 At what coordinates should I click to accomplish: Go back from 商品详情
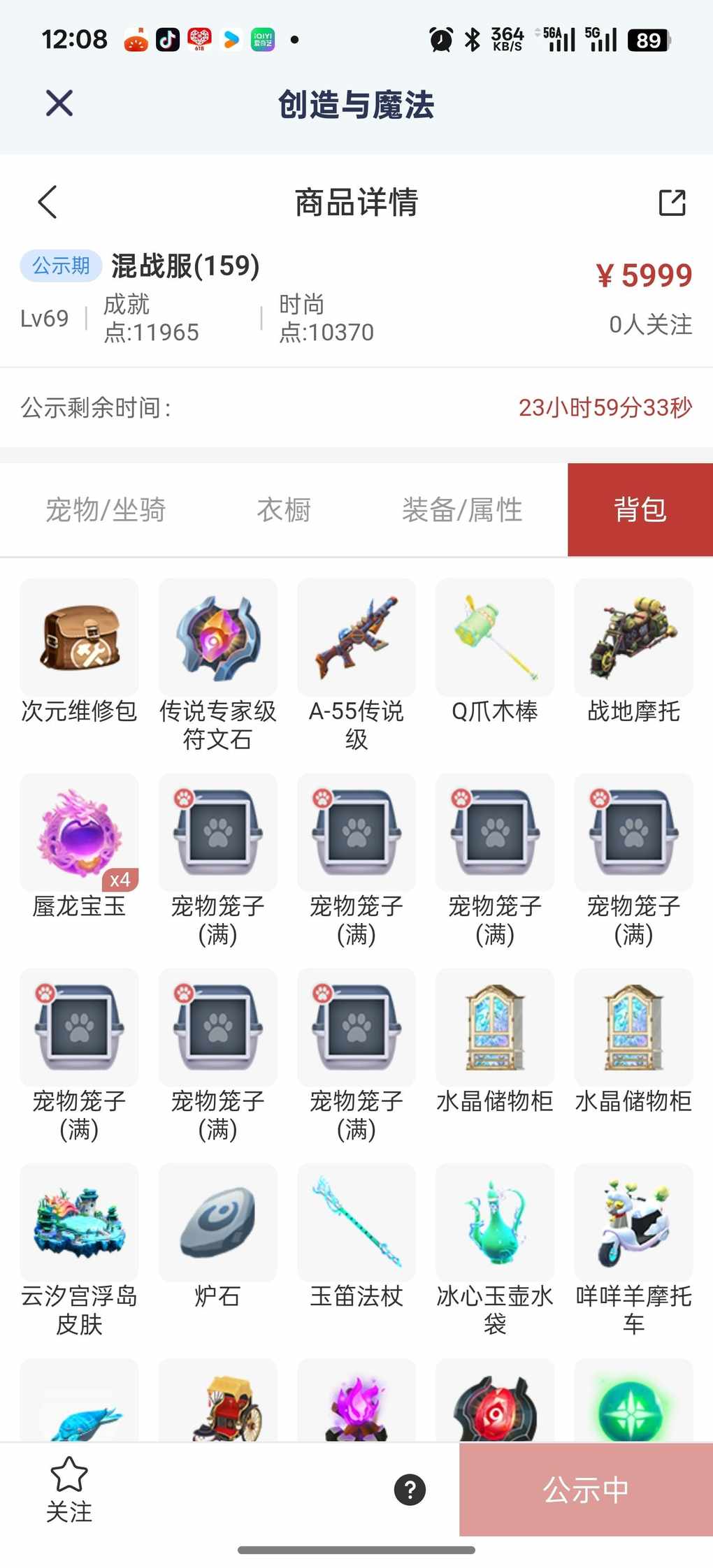pyautogui.click(x=48, y=203)
